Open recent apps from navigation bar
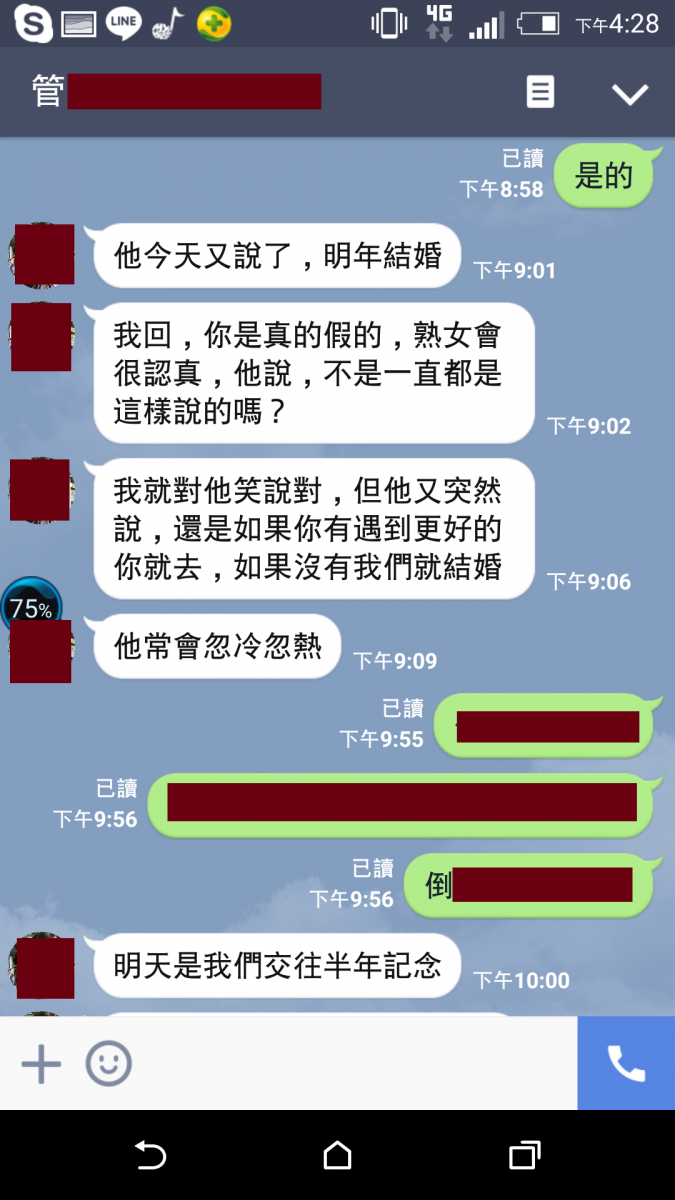Viewport: 675px width, 1200px height. tap(524, 1156)
